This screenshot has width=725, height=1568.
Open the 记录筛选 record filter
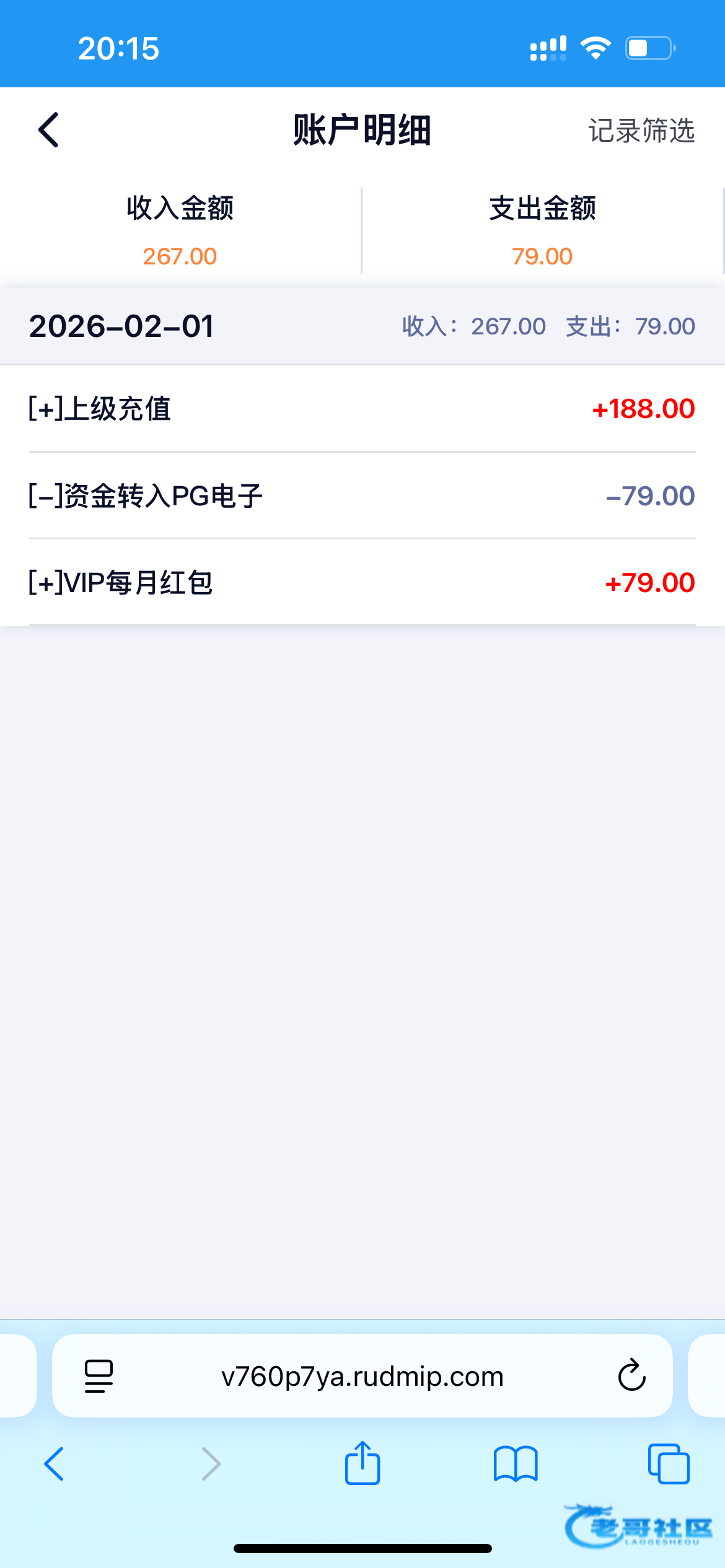point(641,131)
